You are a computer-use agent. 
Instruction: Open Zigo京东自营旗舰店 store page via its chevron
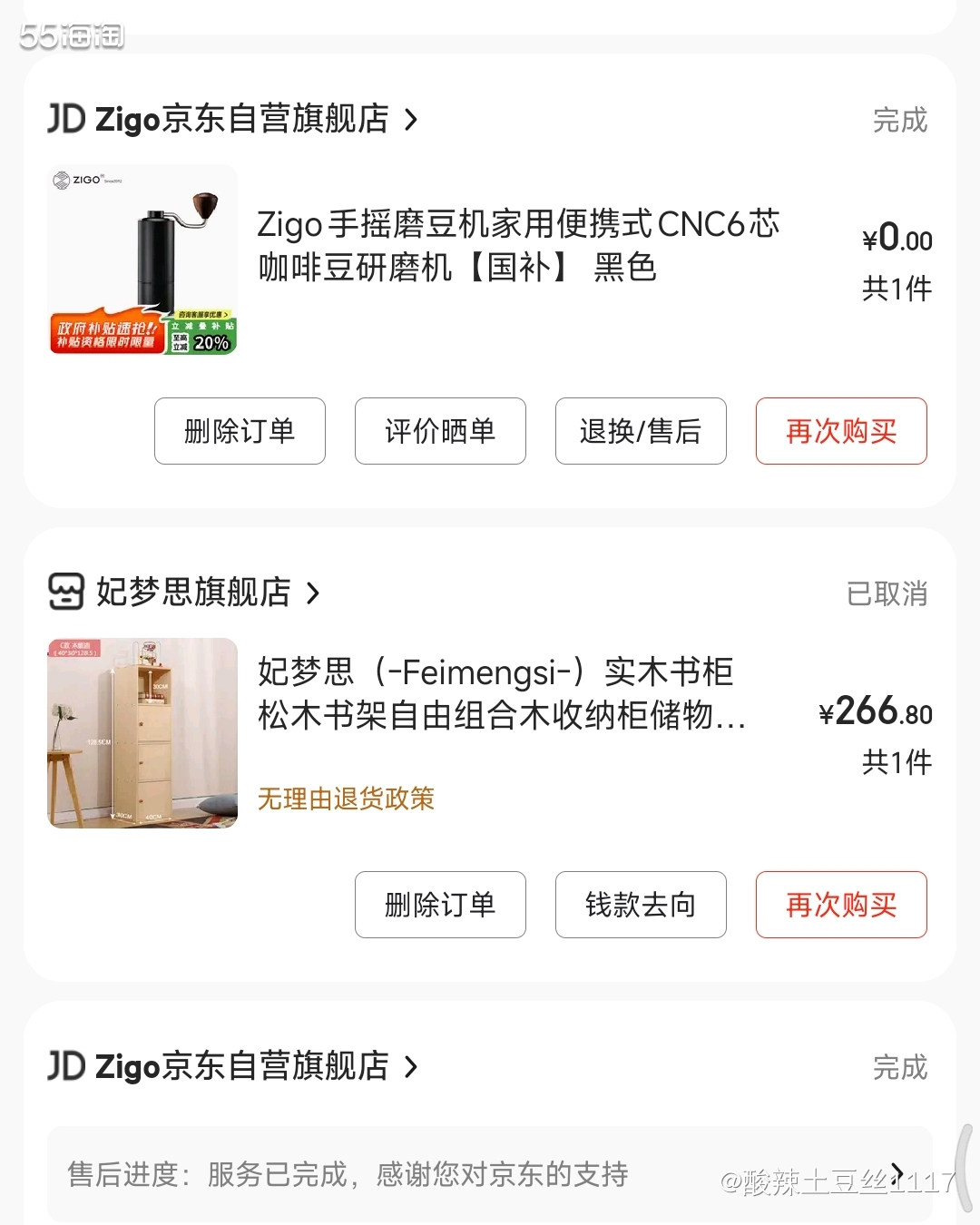(413, 120)
